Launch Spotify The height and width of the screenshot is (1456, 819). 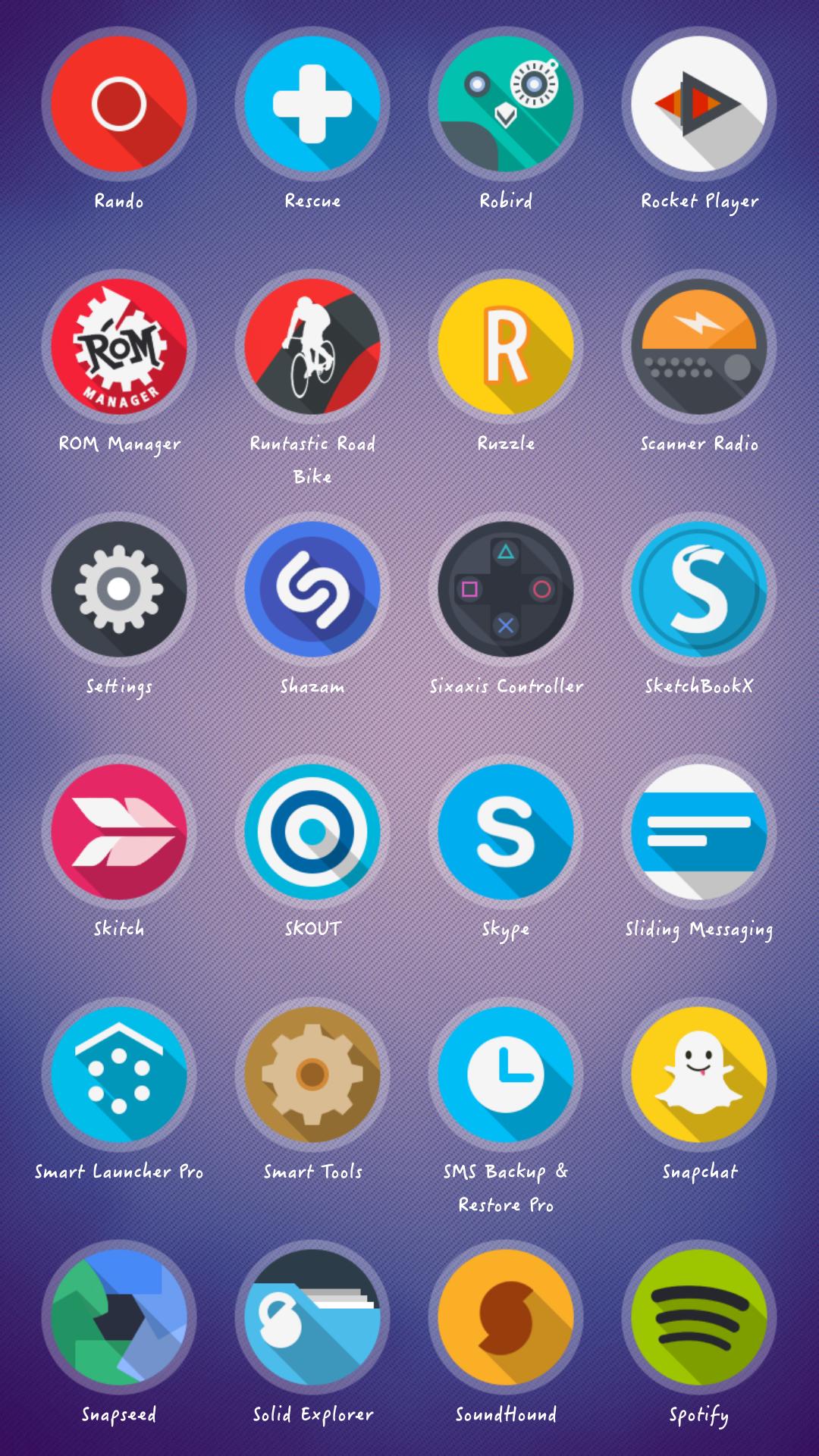(x=699, y=1316)
